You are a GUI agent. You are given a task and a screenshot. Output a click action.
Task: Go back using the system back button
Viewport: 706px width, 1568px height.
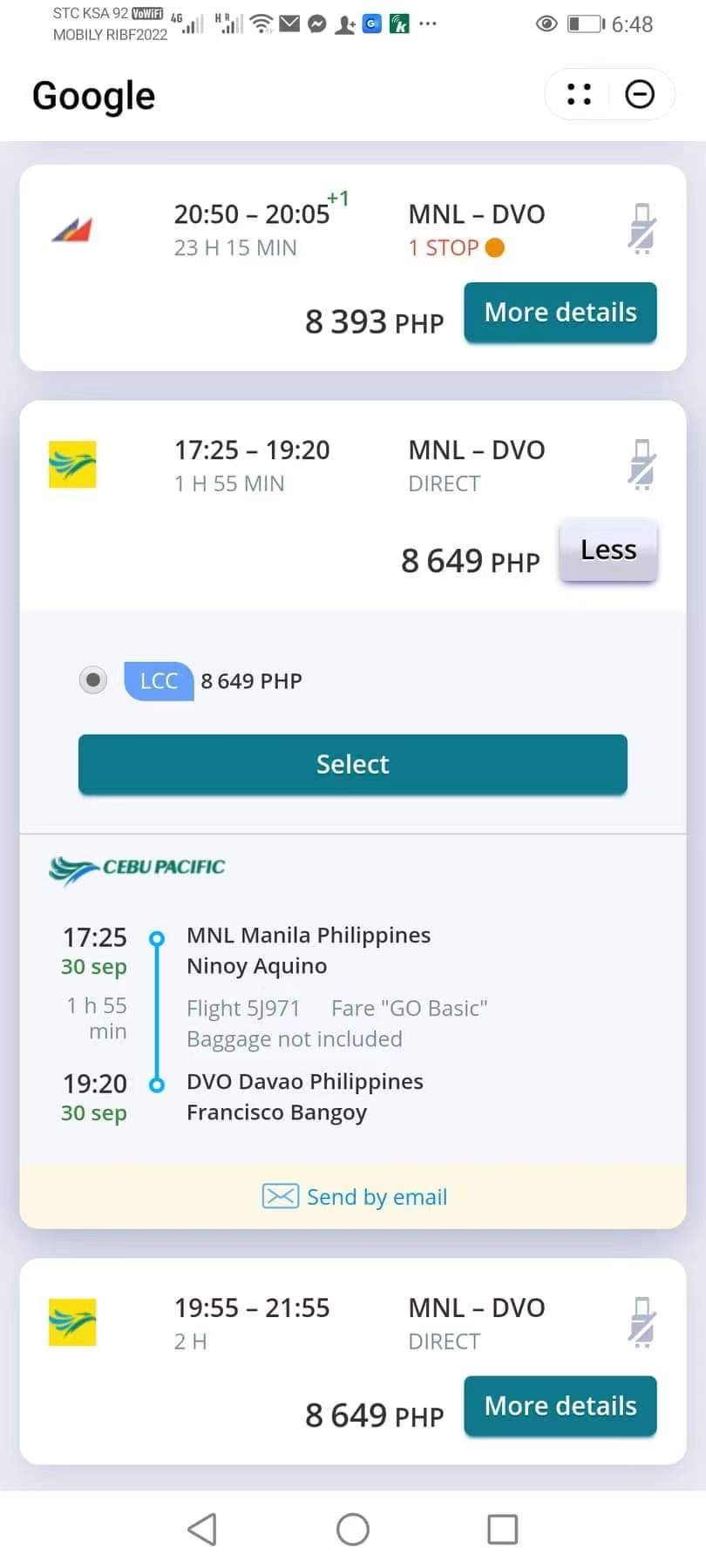pyautogui.click(x=202, y=1529)
